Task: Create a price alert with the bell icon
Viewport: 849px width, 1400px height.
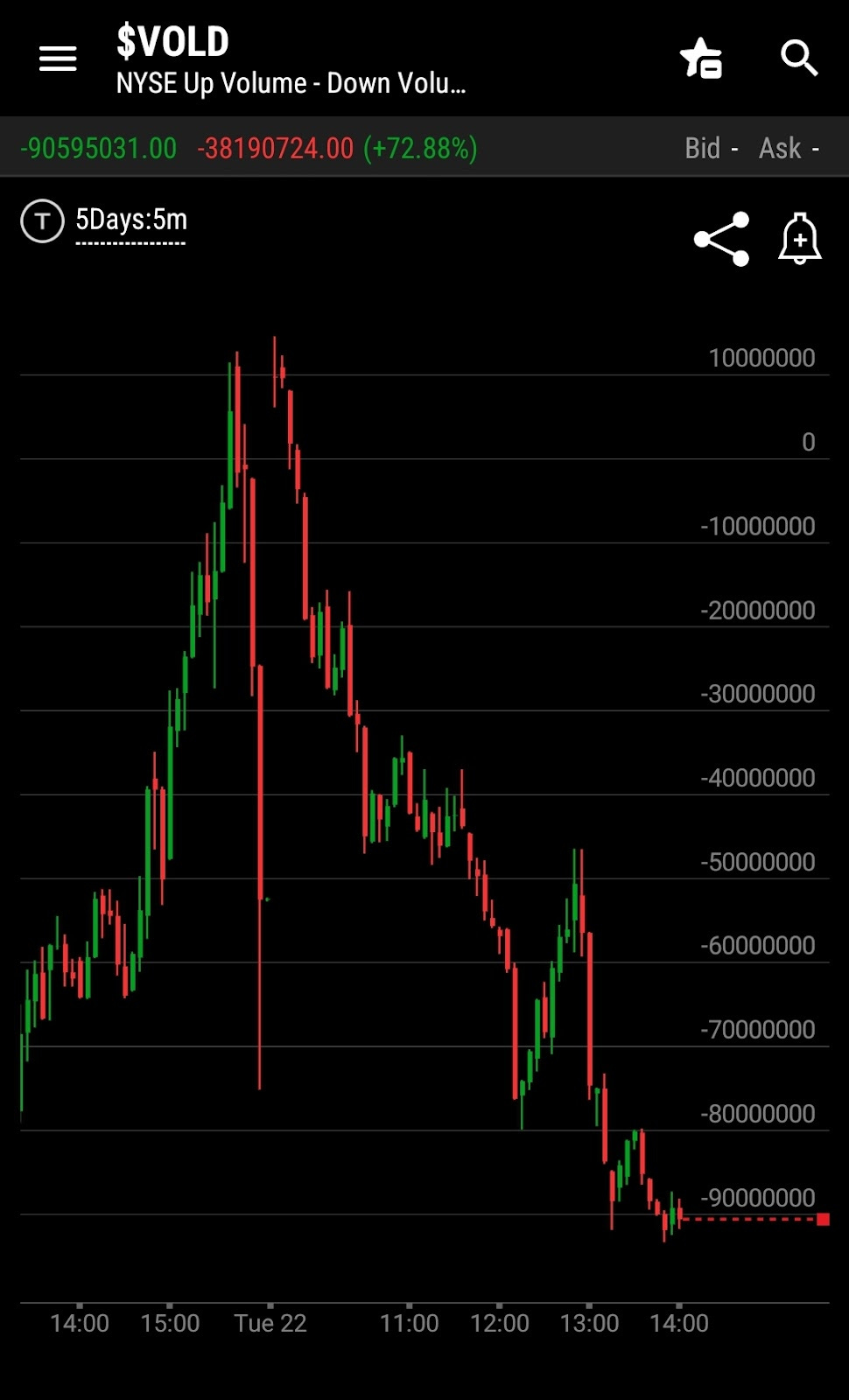Action: coord(800,238)
